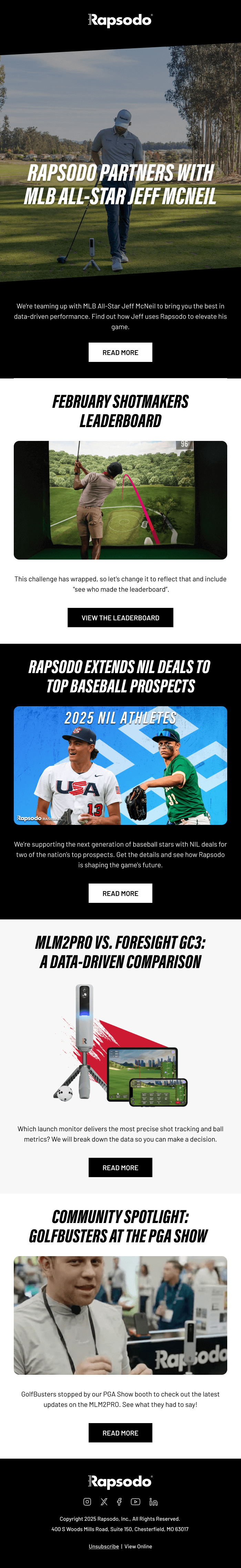Tap Read More under Jeff McNeil partnership

(120, 353)
